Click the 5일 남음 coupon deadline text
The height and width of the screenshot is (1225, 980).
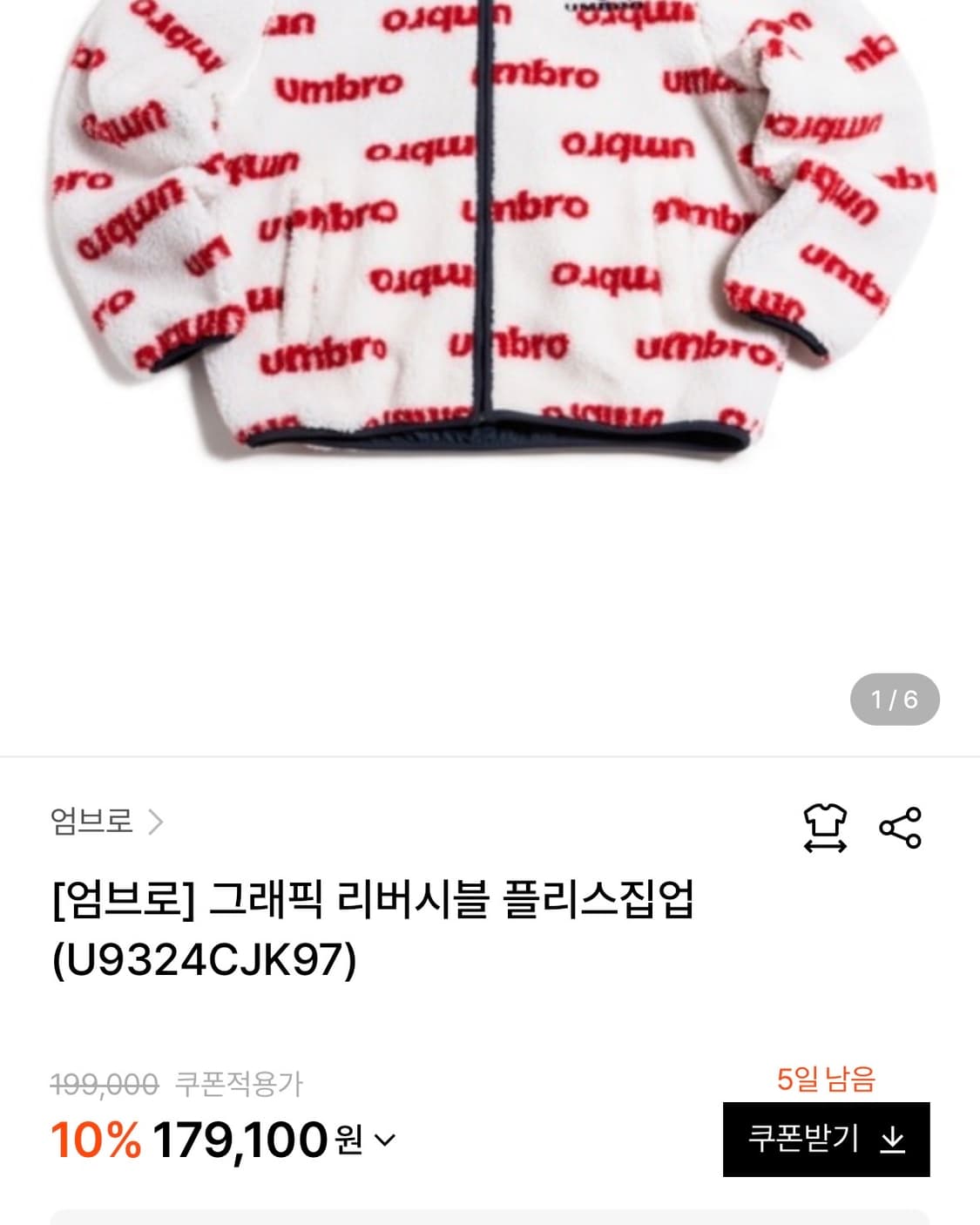pyautogui.click(x=824, y=1079)
